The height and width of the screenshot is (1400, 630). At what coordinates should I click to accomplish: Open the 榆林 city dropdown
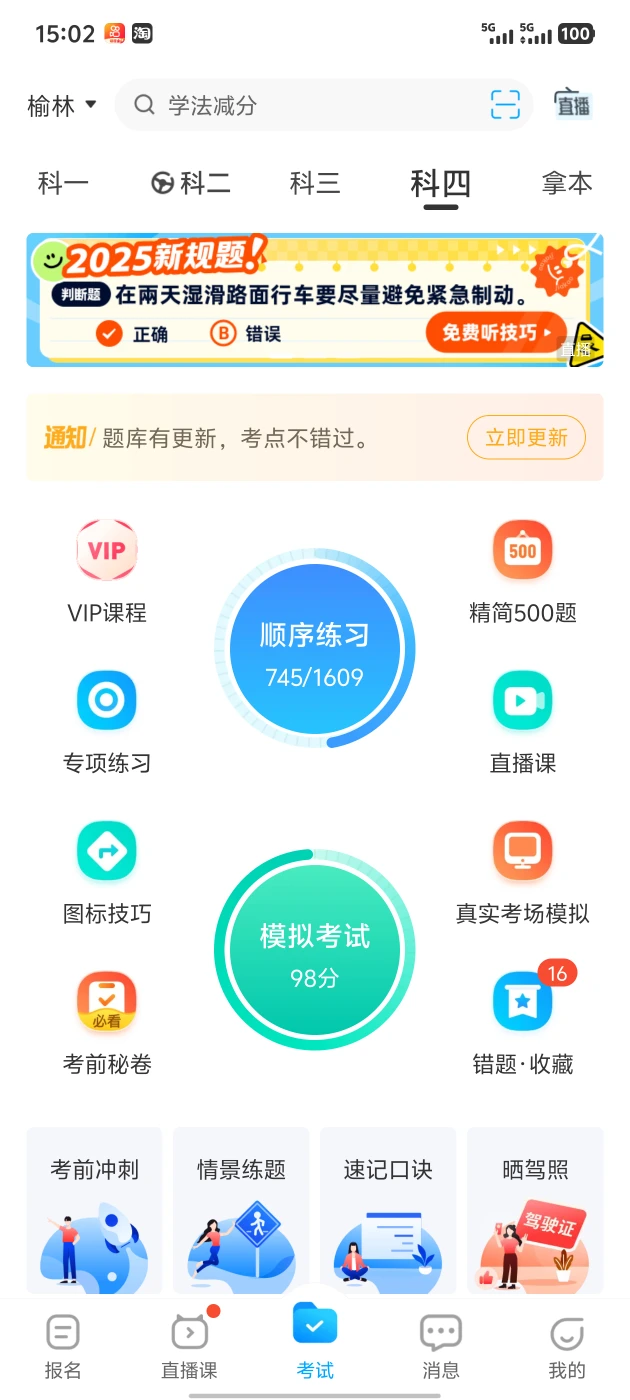click(x=62, y=106)
